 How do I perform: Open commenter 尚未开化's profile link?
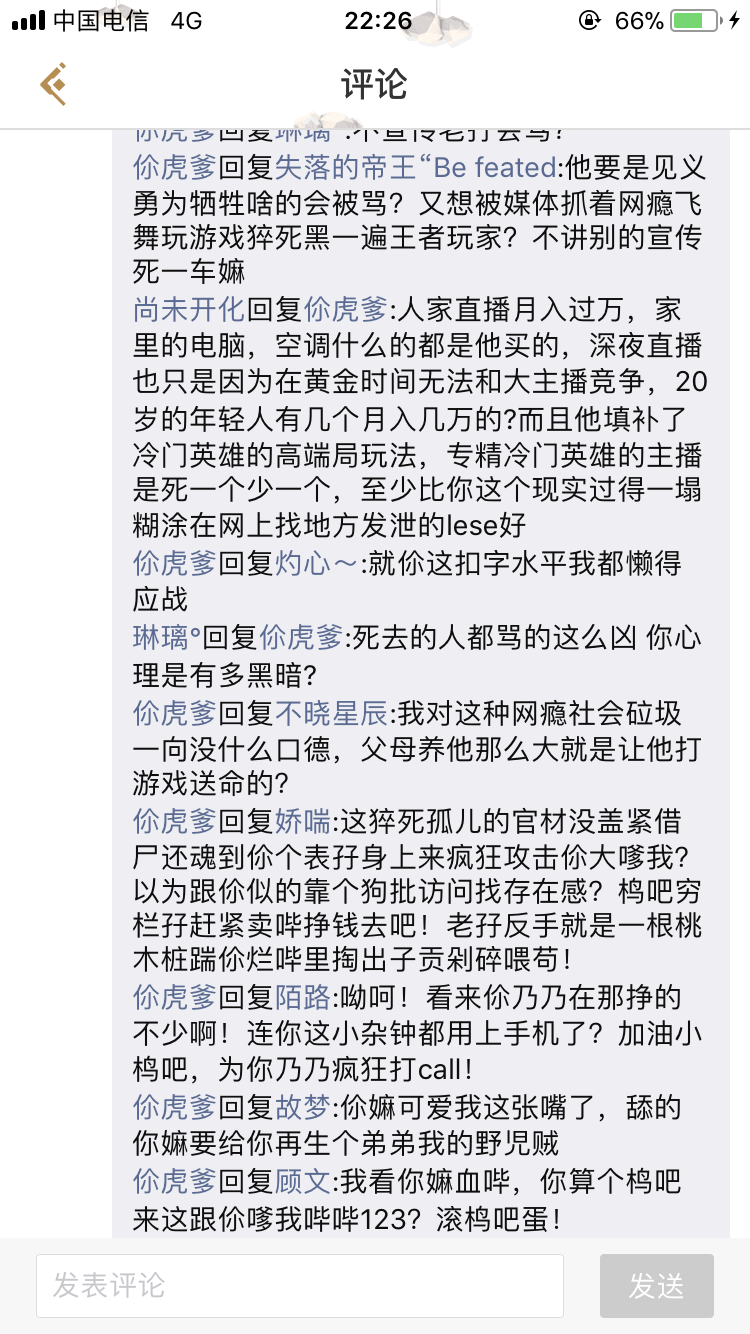point(189,309)
